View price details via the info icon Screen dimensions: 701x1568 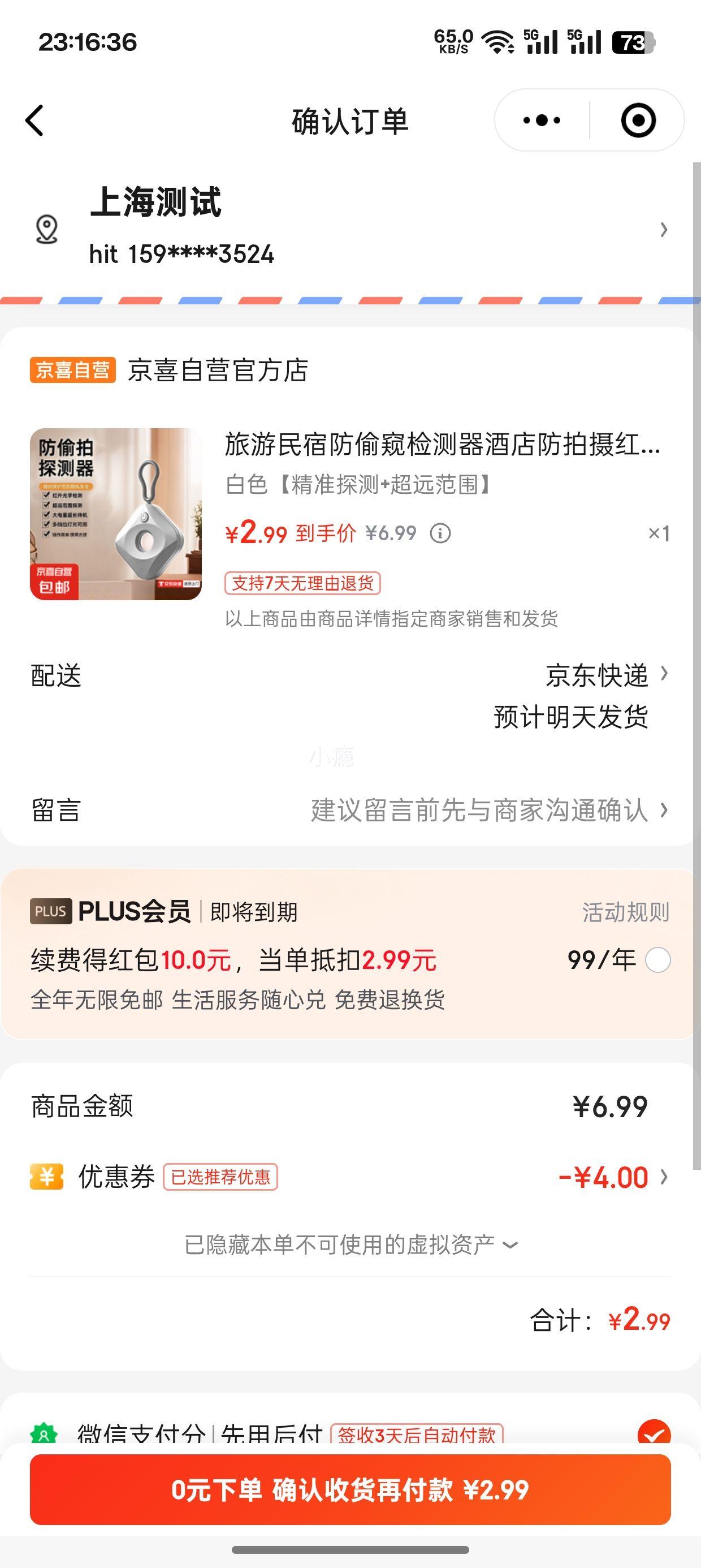pos(440,533)
